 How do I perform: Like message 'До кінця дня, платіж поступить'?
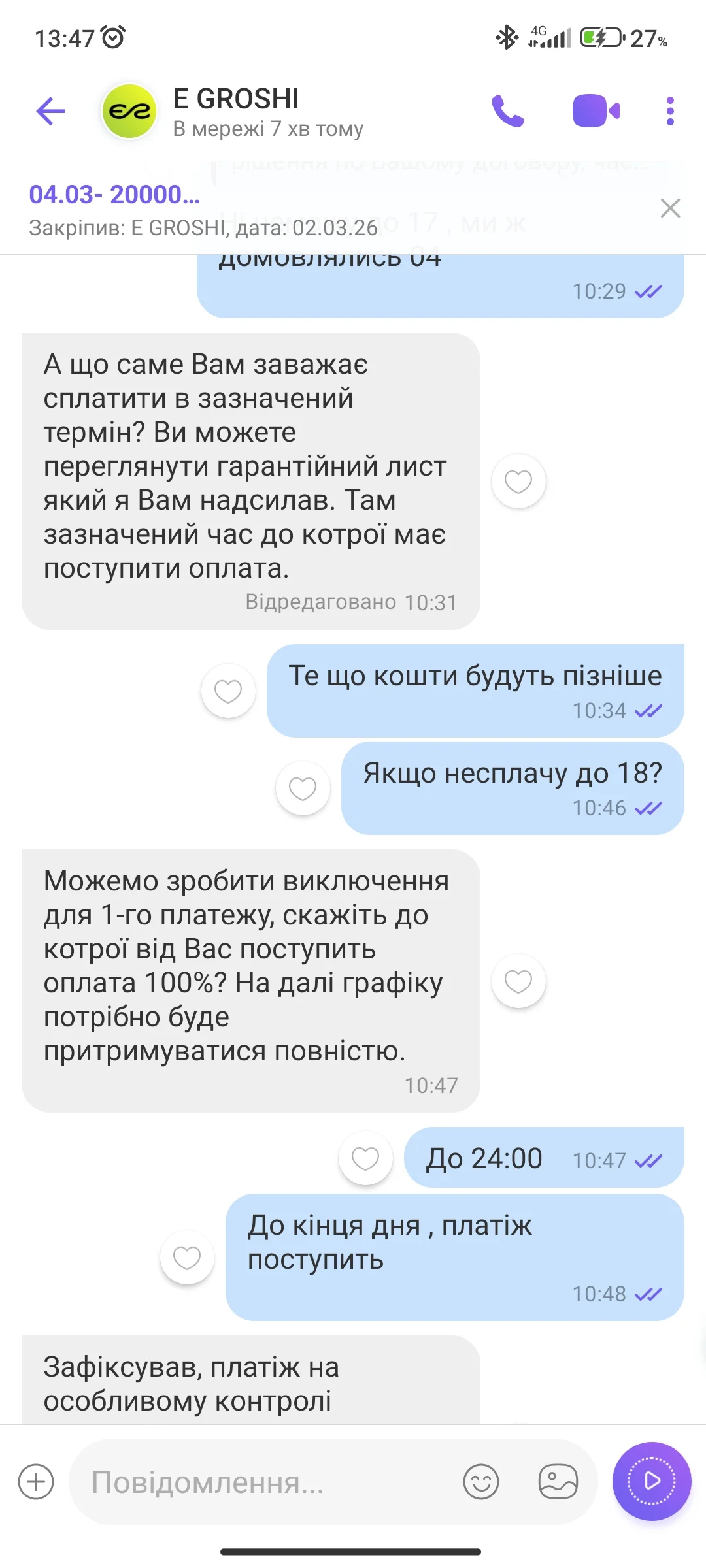[187, 1257]
